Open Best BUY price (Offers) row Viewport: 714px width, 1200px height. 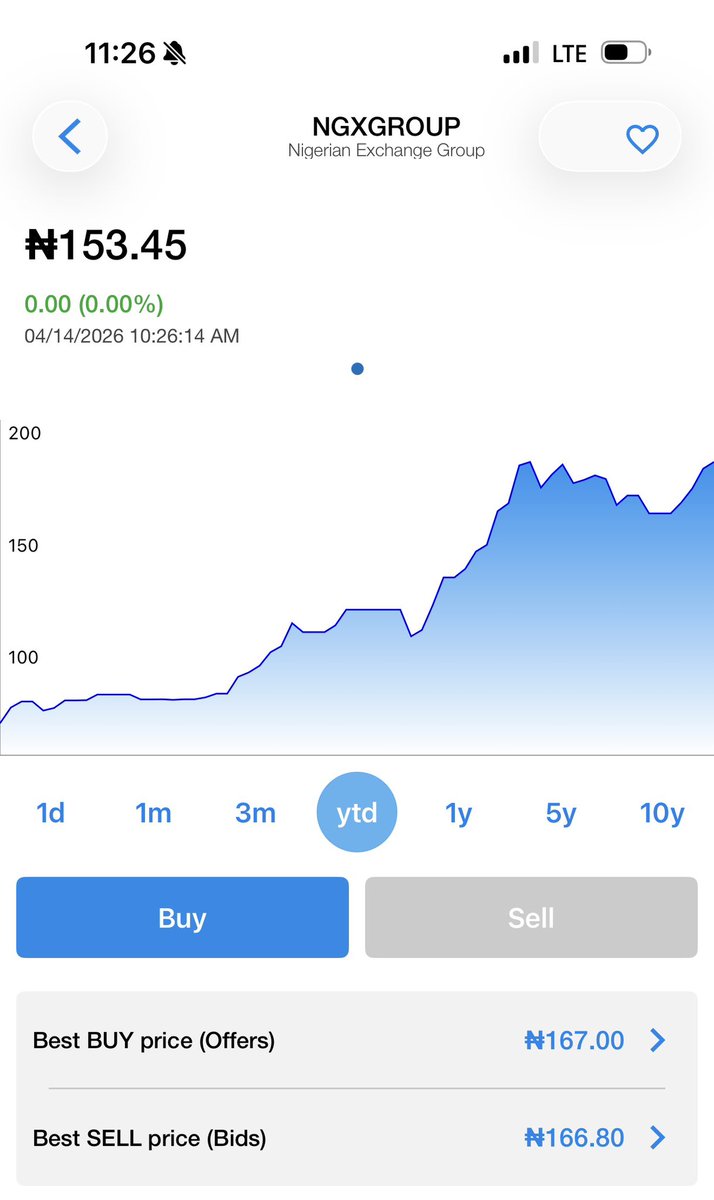[357, 1041]
